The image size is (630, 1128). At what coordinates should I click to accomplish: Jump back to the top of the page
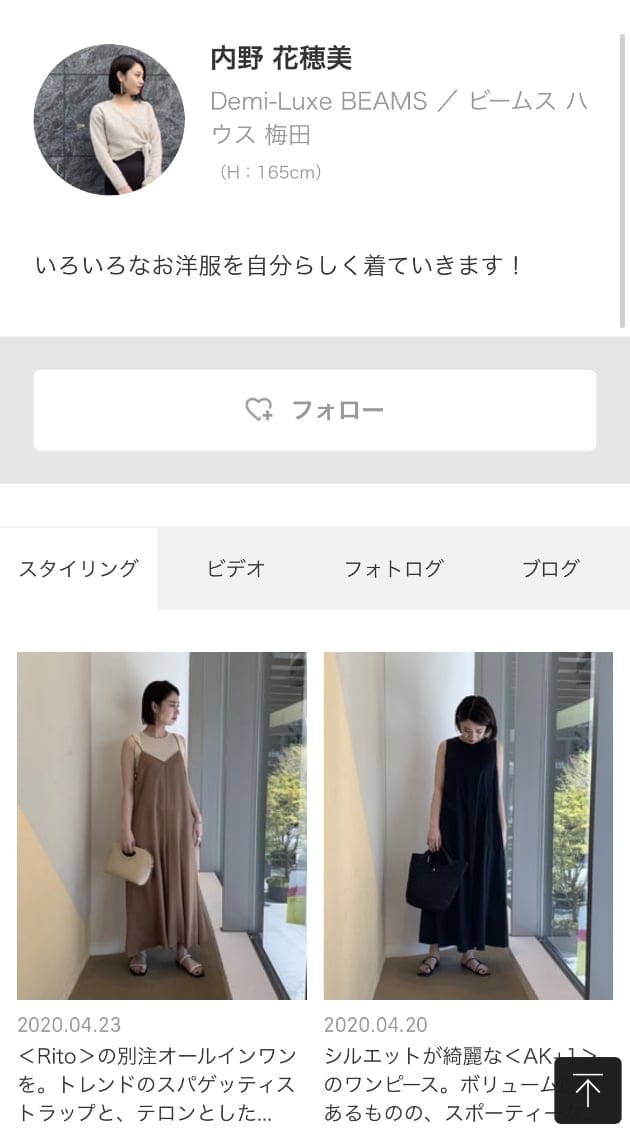tap(588, 1090)
